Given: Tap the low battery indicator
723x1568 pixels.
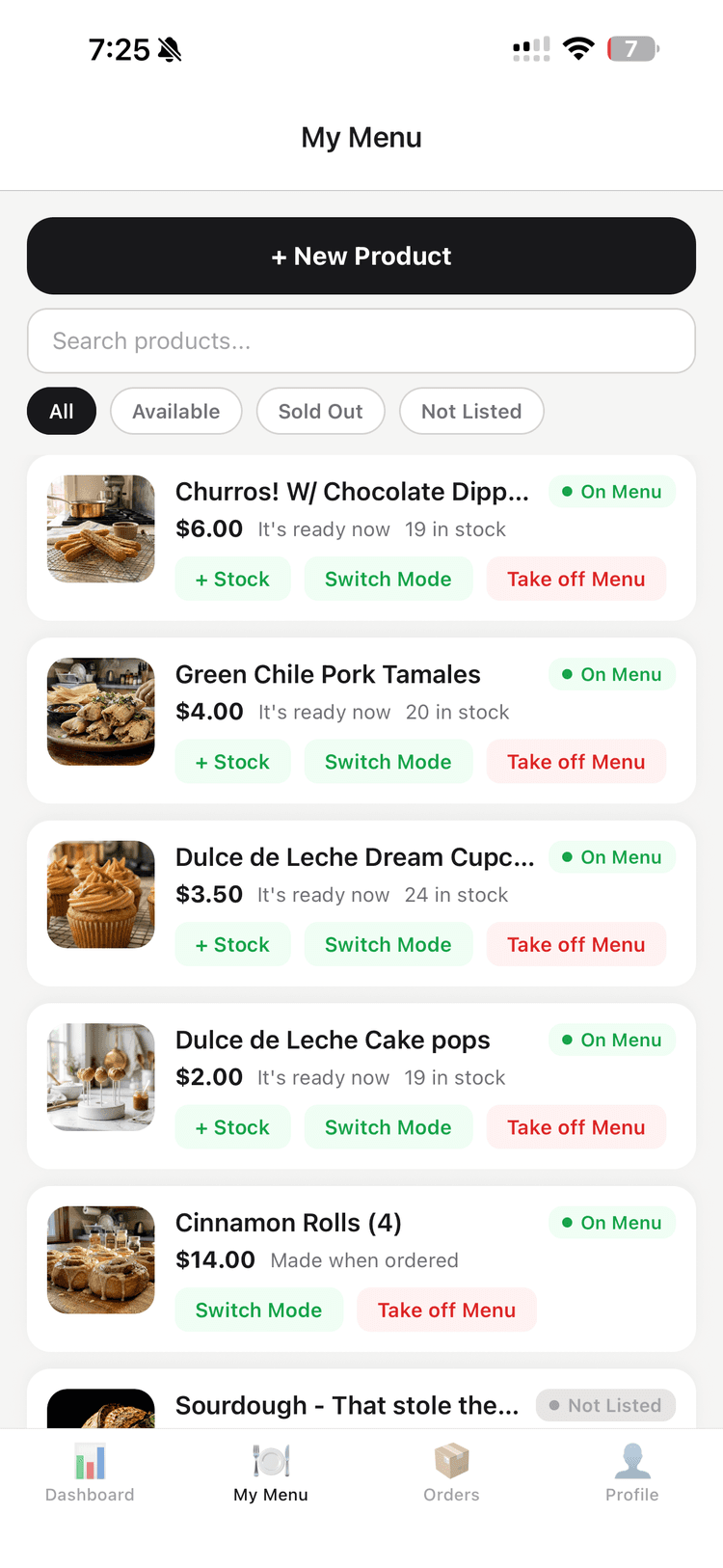Looking at the screenshot, I should [630, 47].
